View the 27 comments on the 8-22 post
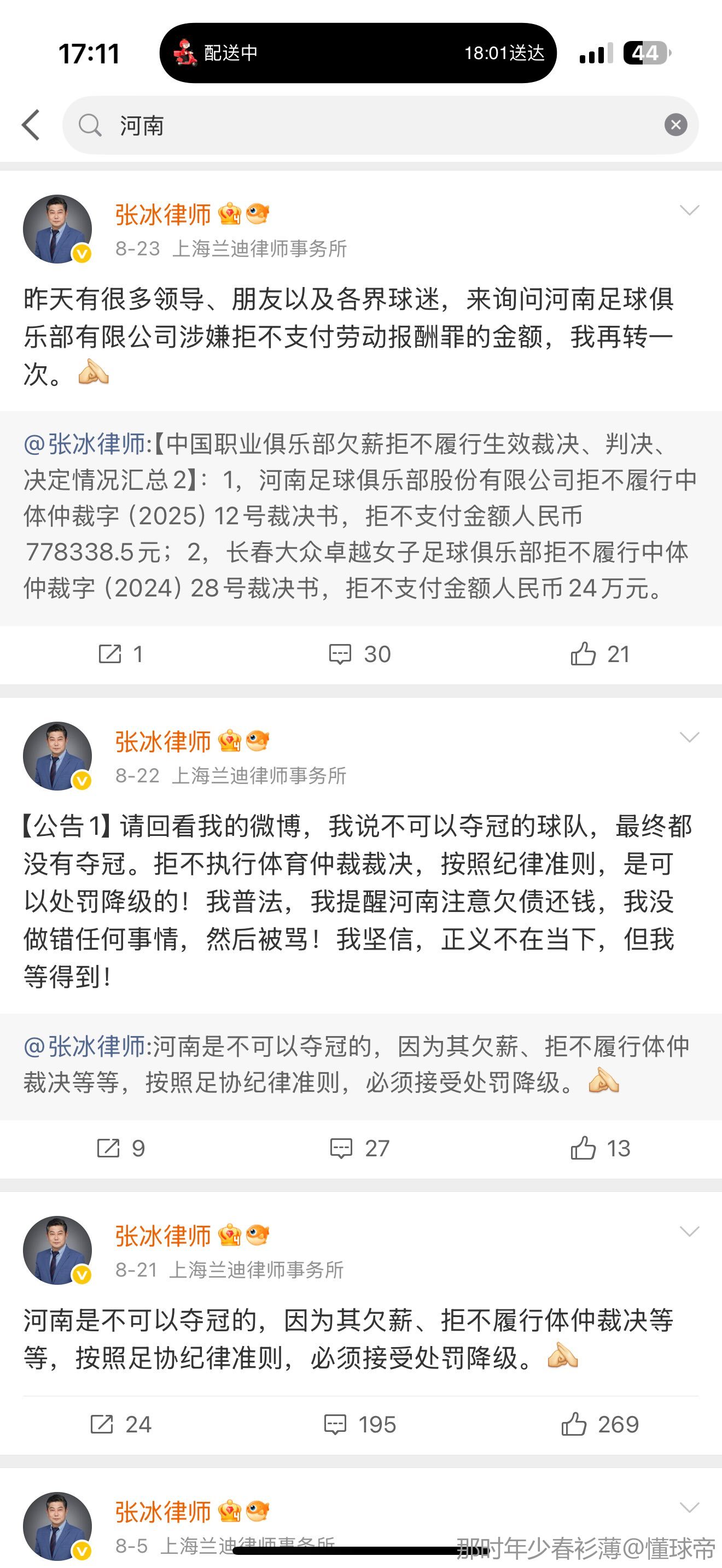 tap(360, 1149)
